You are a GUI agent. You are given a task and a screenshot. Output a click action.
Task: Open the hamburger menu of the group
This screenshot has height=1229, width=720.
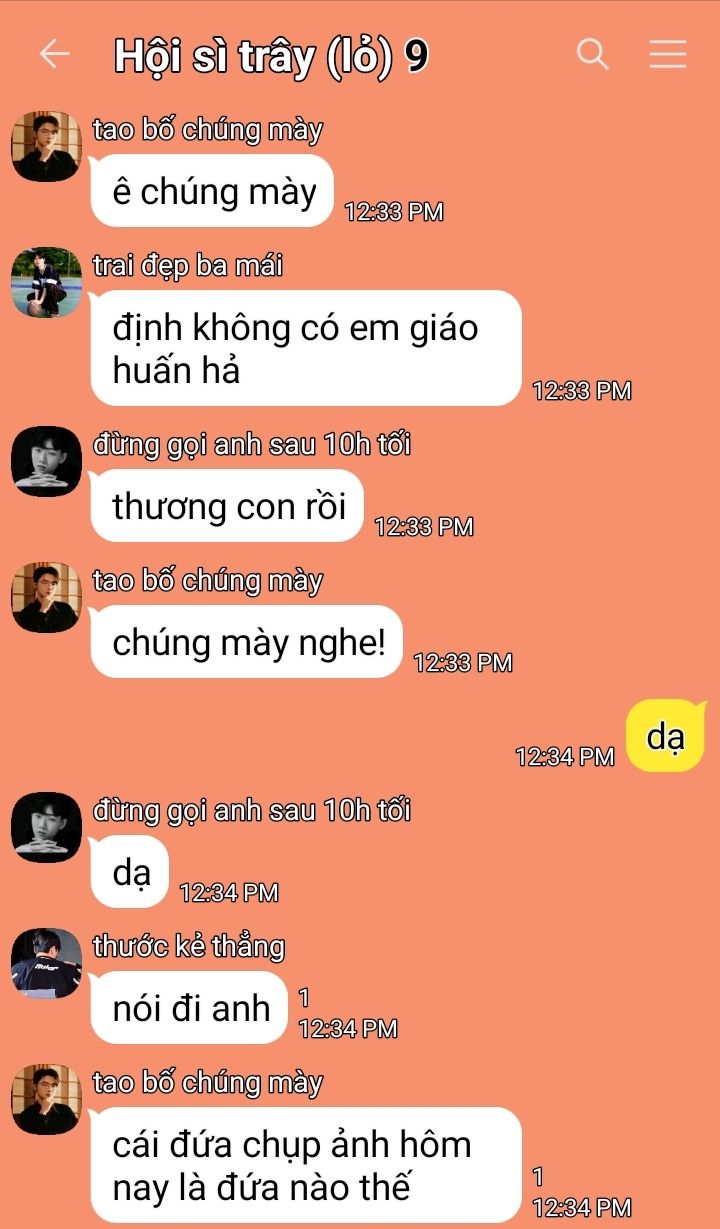[x=667, y=54]
